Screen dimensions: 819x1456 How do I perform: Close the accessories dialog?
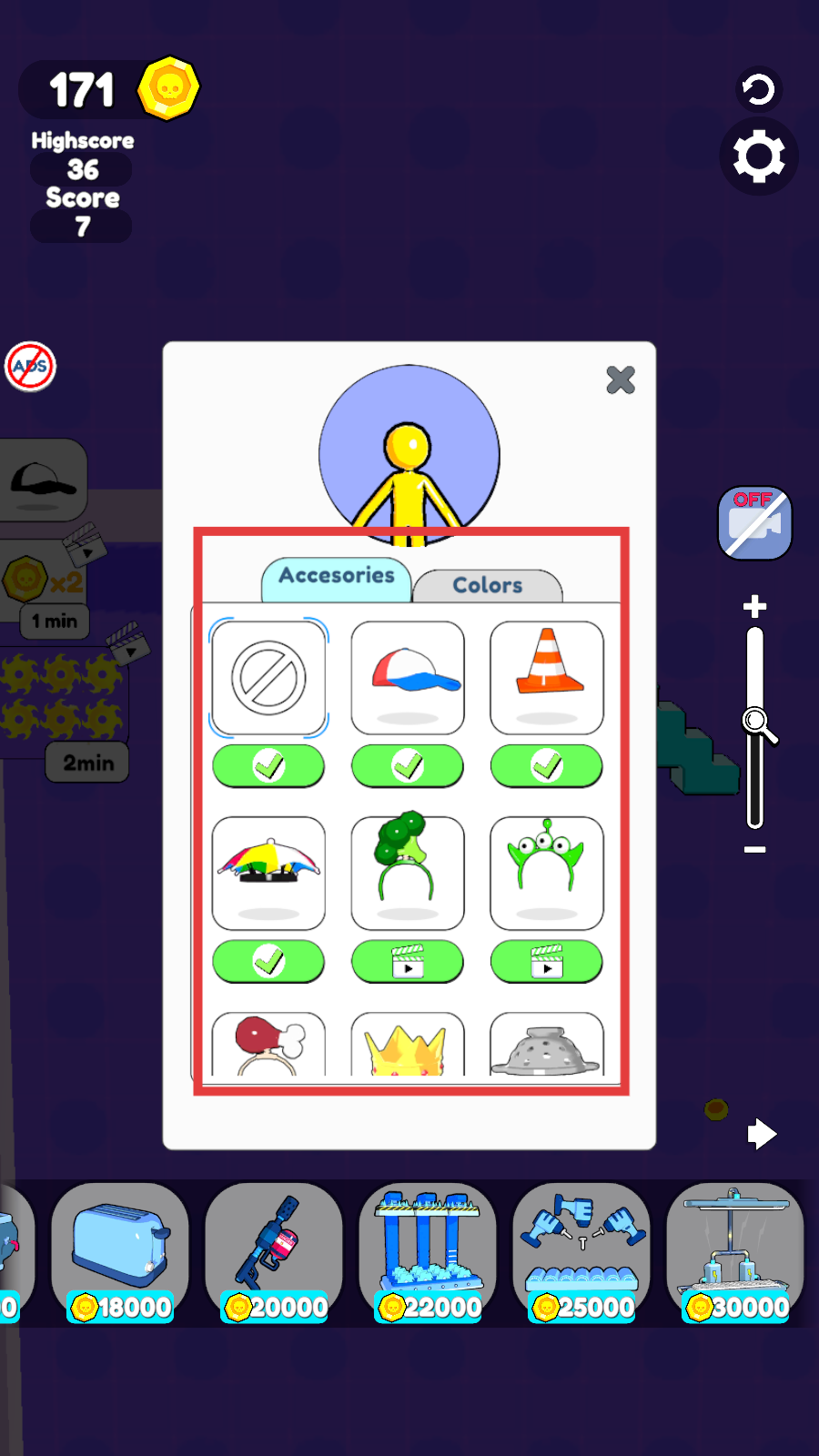coord(621,379)
